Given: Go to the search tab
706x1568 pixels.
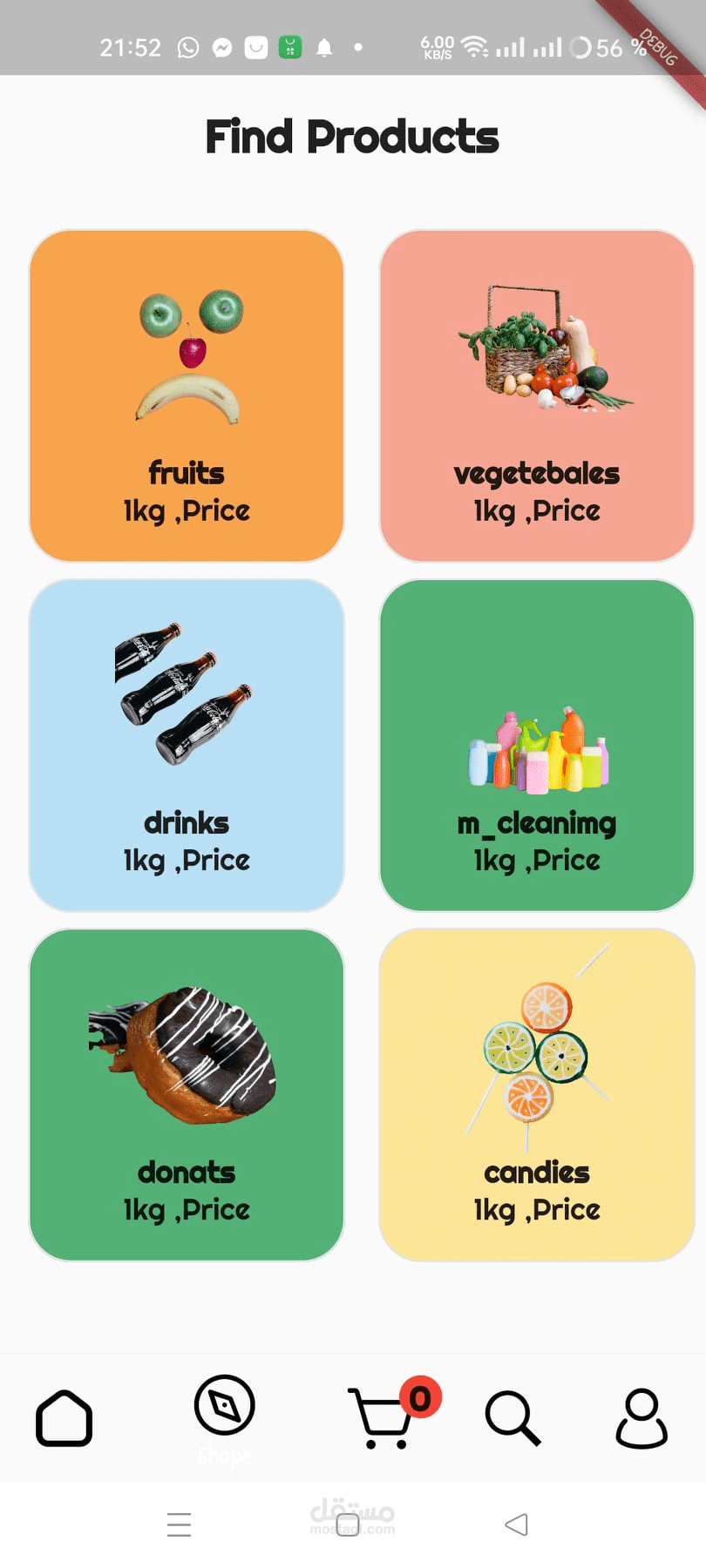Looking at the screenshot, I should pyautogui.click(x=513, y=1418).
